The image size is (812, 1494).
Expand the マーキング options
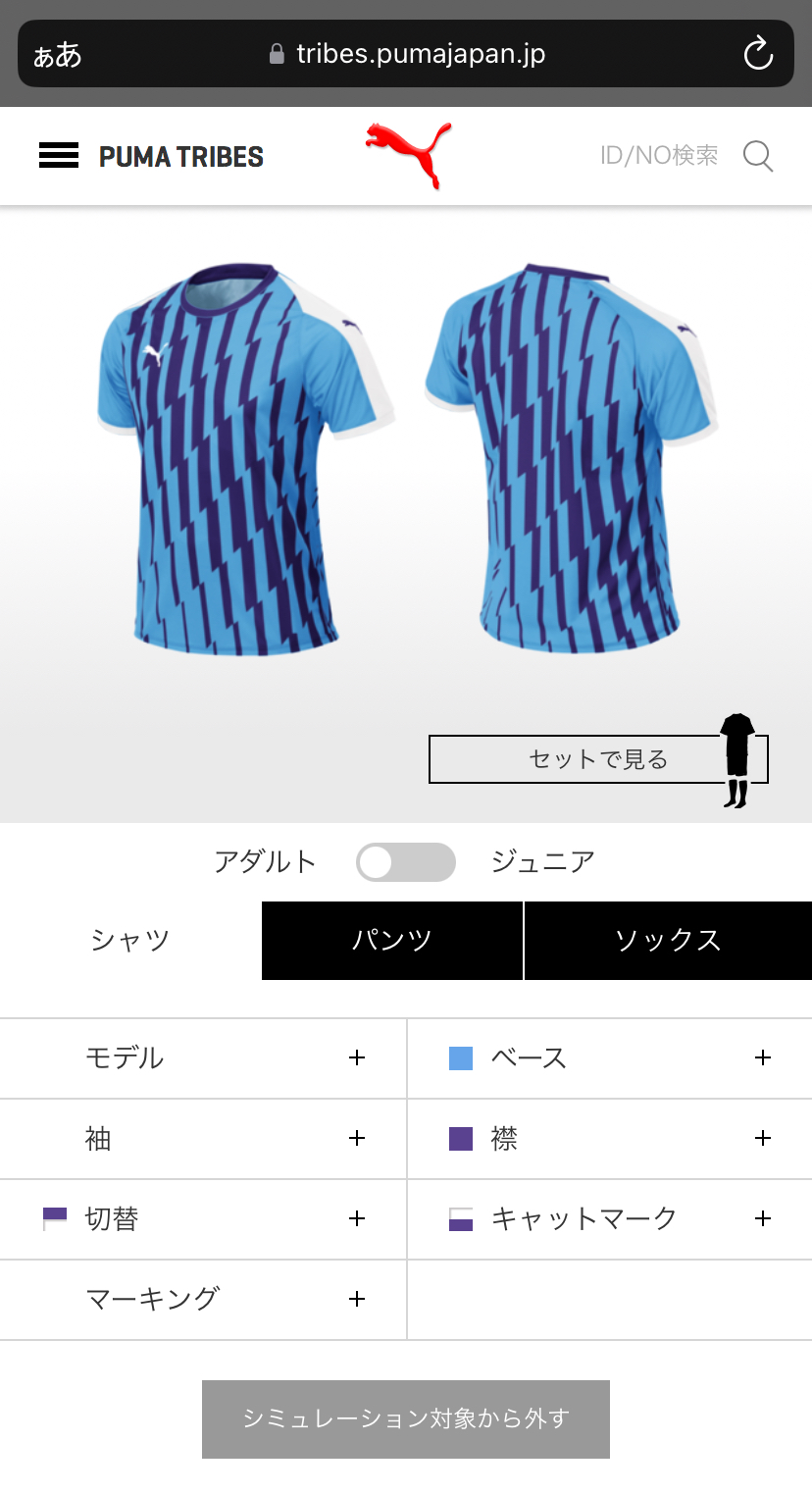point(203,1300)
